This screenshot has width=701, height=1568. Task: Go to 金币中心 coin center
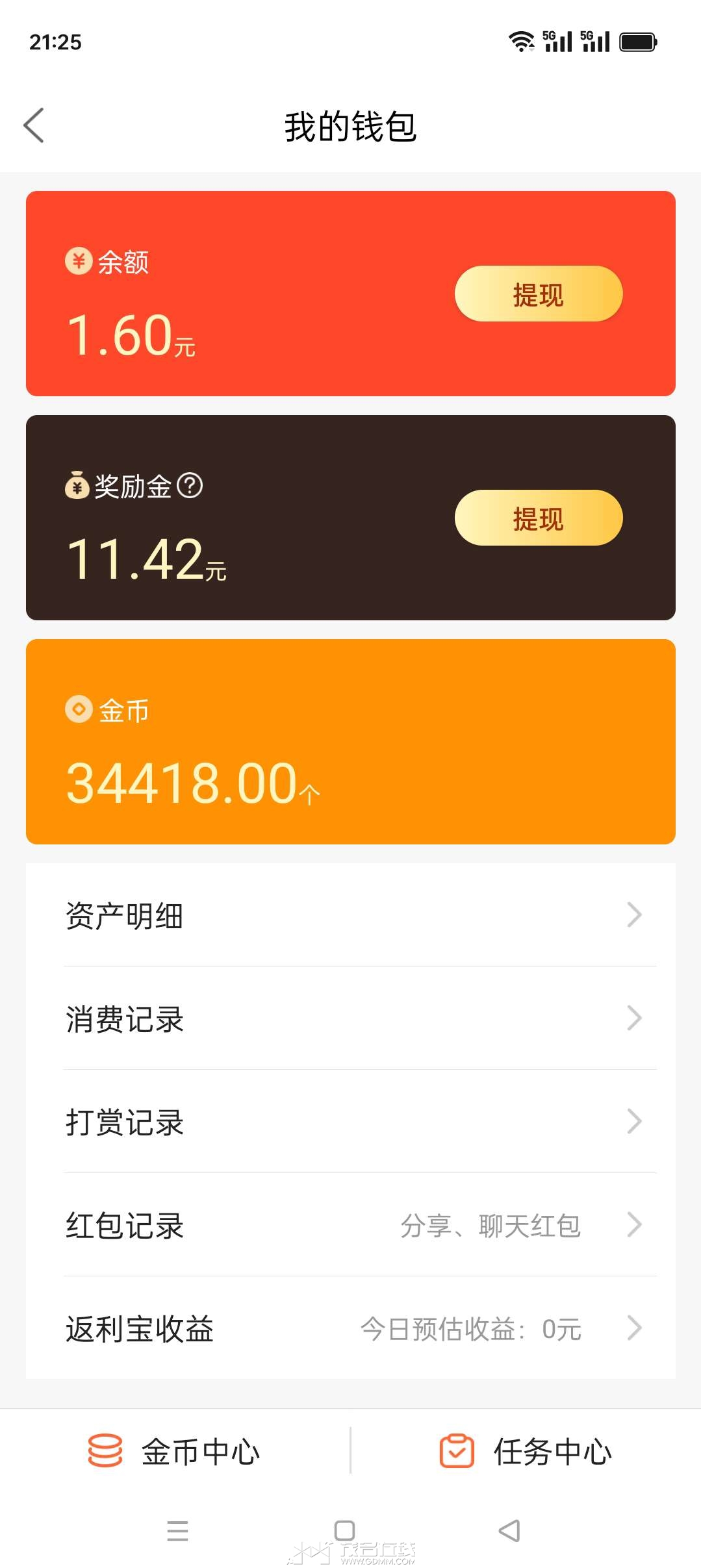coord(174,1451)
